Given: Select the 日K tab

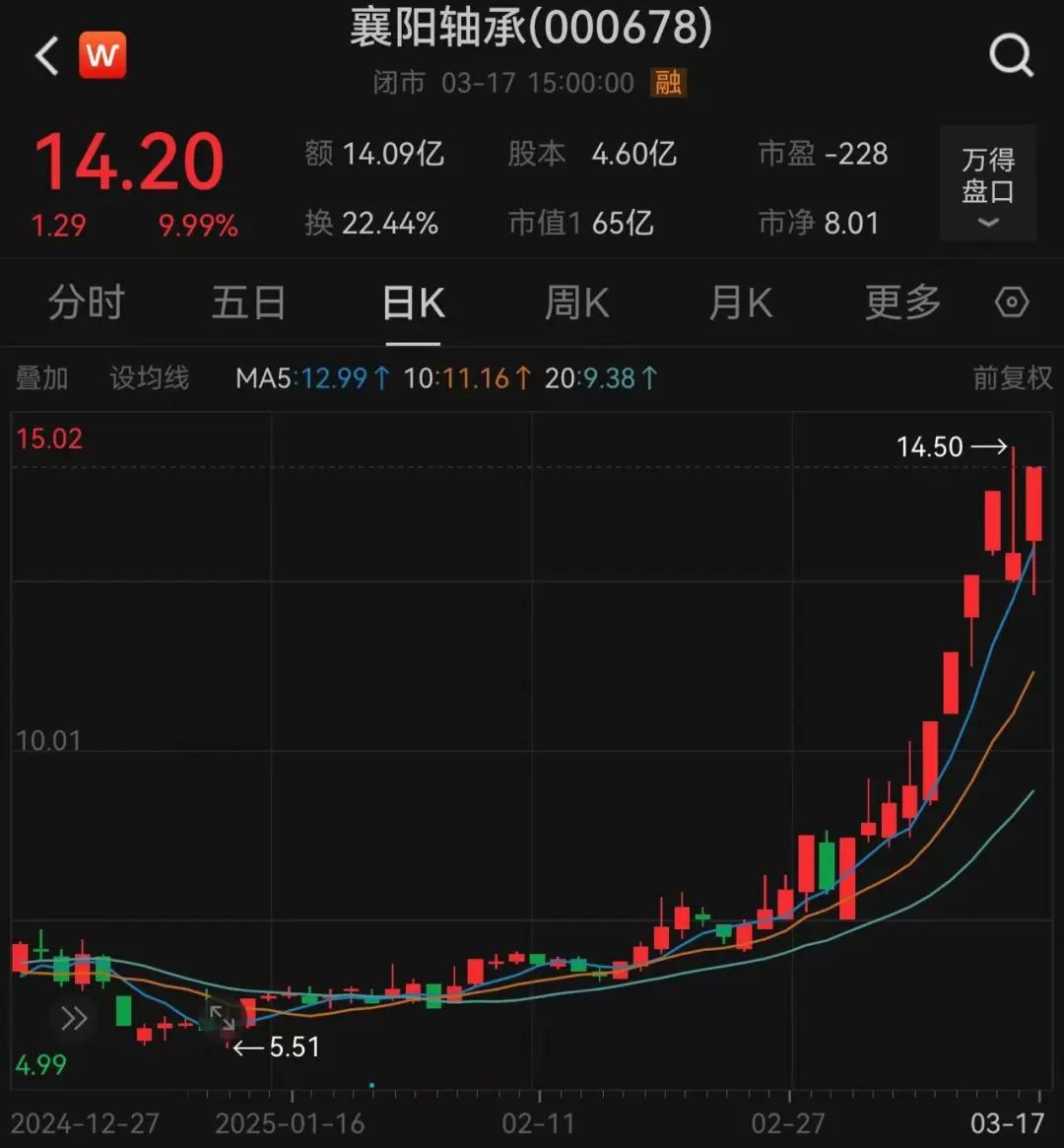Looking at the screenshot, I should (x=413, y=303).
